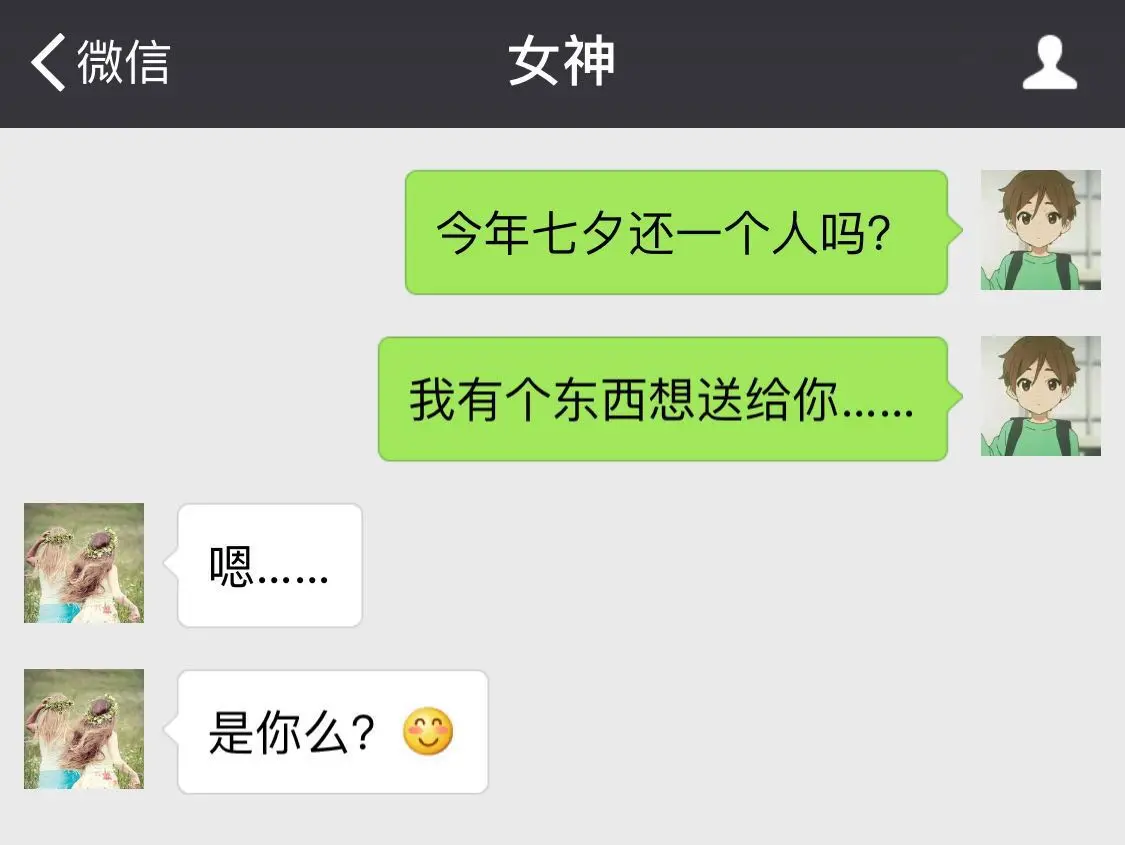This screenshot has width=1125, height=845.
Task: Go back to the 微信 chat list
Action: 100,63
